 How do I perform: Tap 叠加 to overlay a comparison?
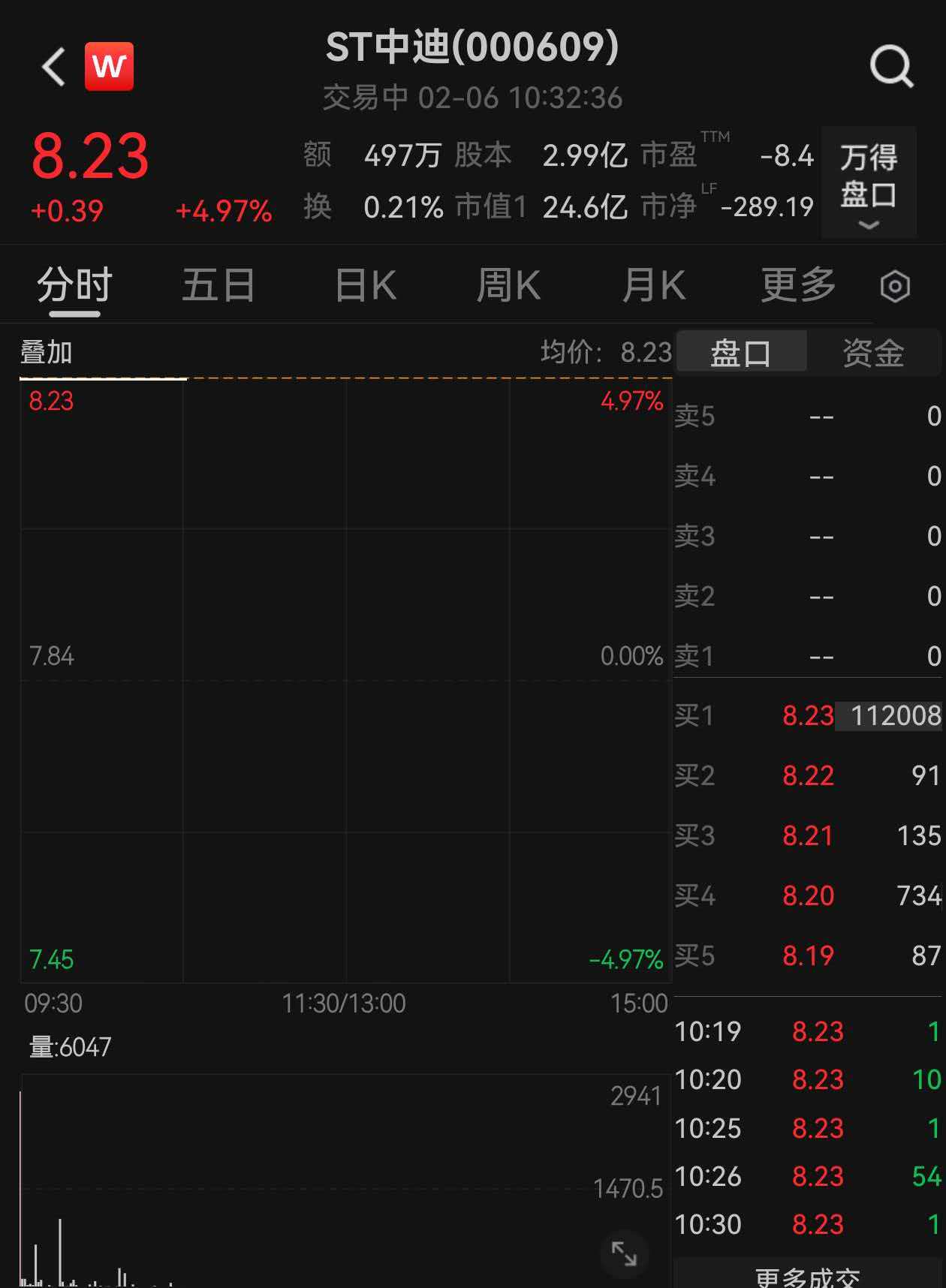pyautogui.click(x=47, y=352)
